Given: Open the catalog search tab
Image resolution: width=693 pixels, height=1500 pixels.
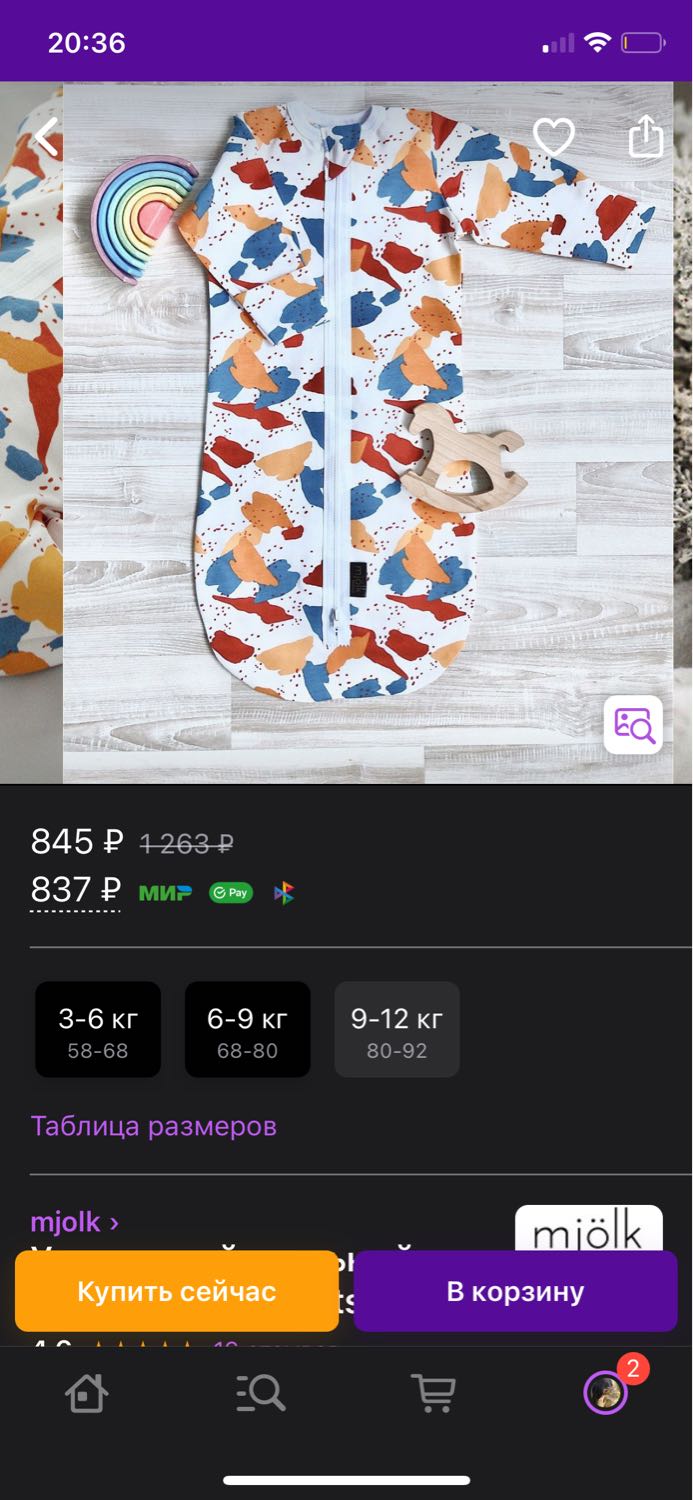Looking at the screenshot, I should click(x=261, y=1393).
